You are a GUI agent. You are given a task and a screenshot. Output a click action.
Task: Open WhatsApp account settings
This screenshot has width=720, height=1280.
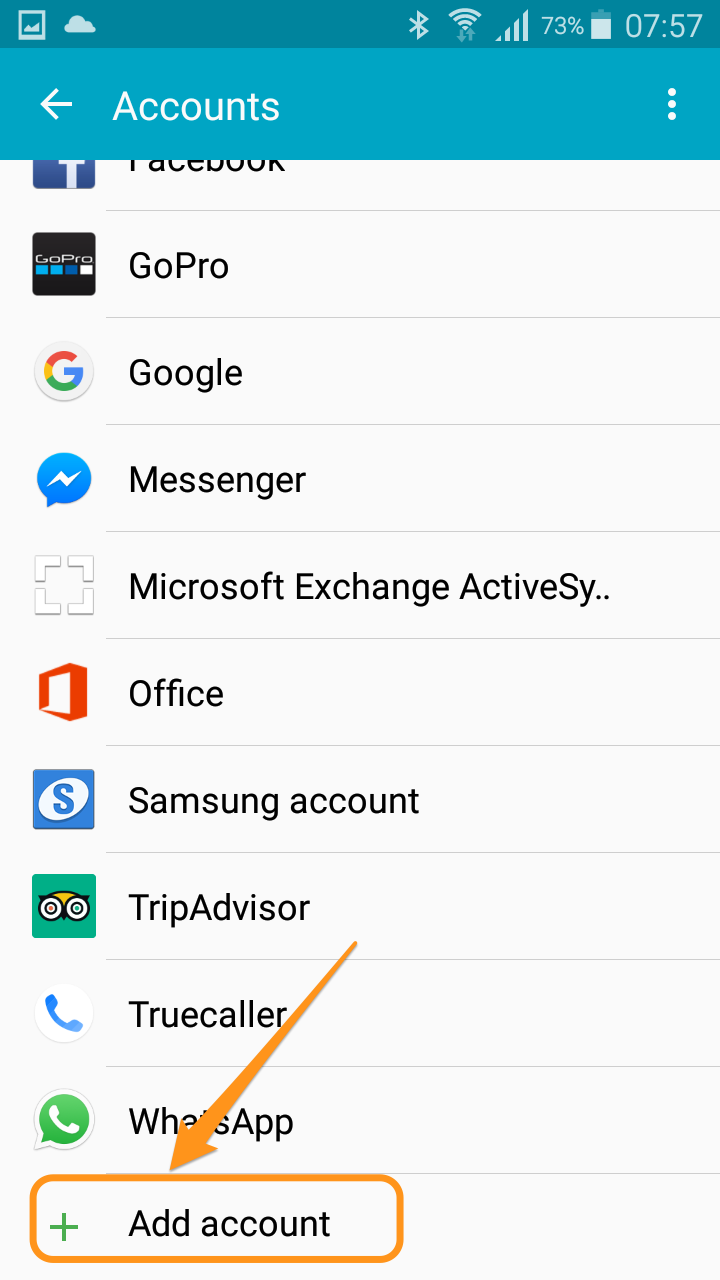[x=360, y=1121]
